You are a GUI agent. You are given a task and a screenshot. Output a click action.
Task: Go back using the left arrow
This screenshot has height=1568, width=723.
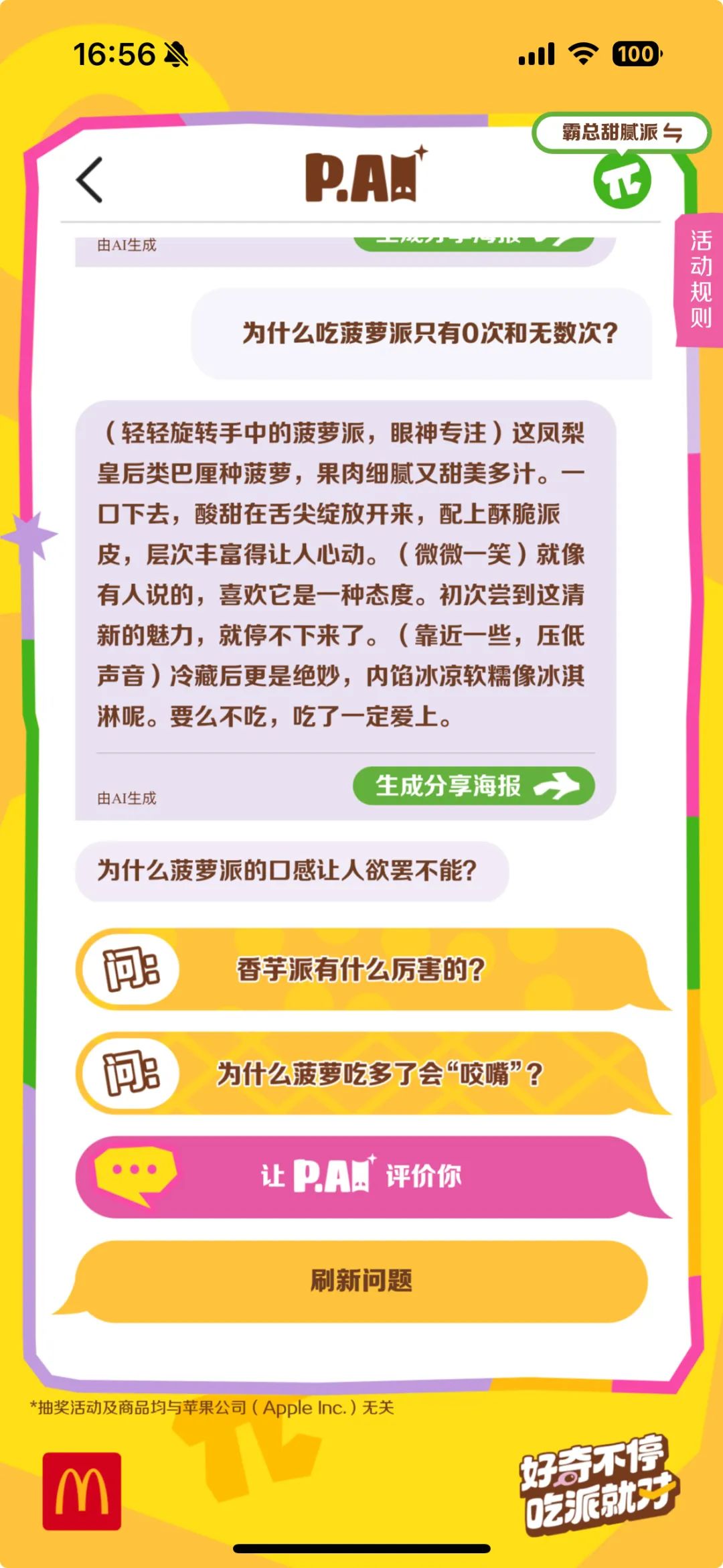[90, 180]
